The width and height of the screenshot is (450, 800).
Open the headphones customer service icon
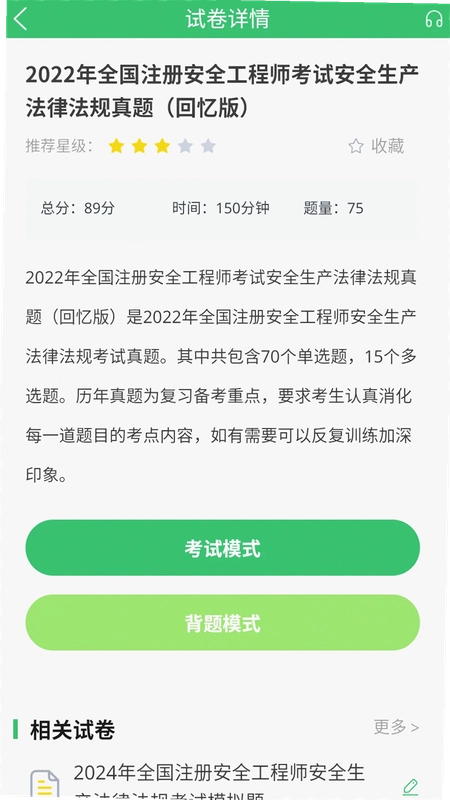click(434, 19)
